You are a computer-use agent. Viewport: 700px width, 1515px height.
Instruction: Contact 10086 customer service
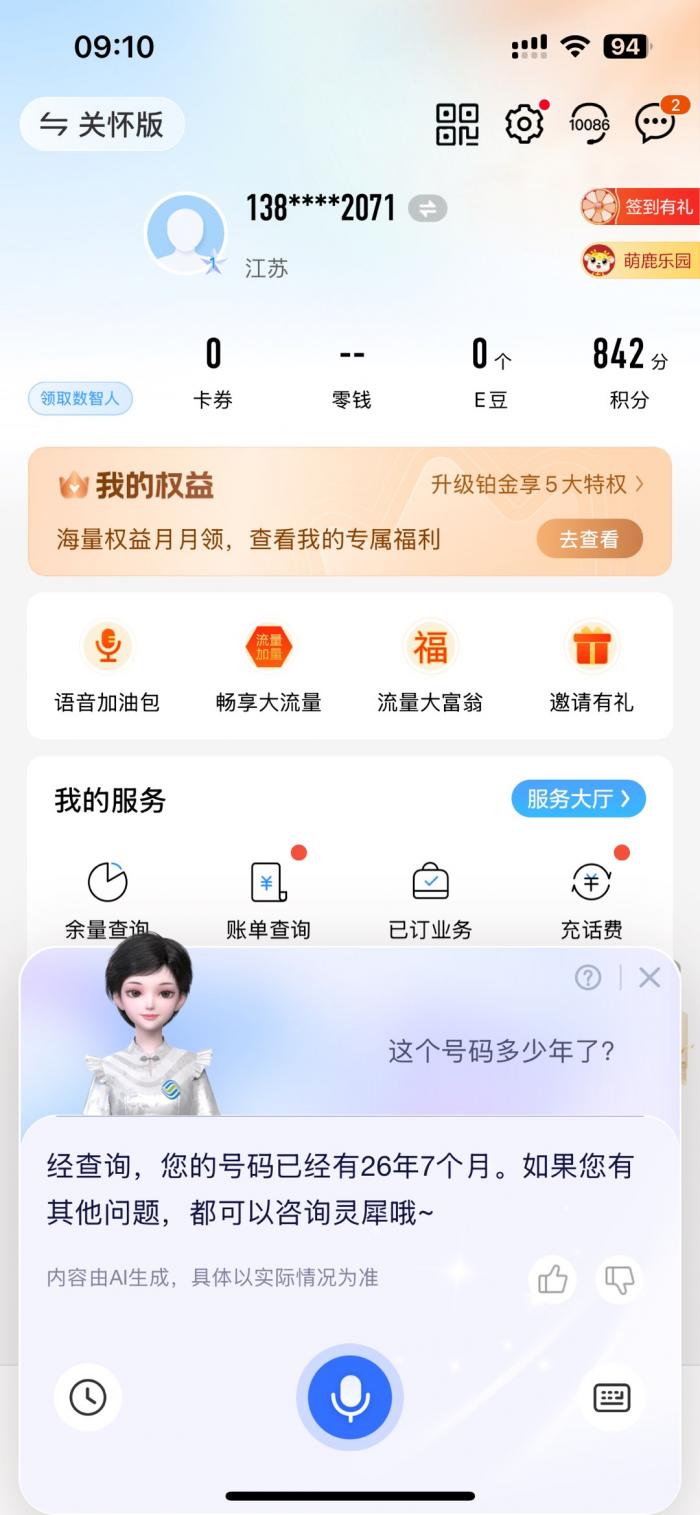[589, 124]
